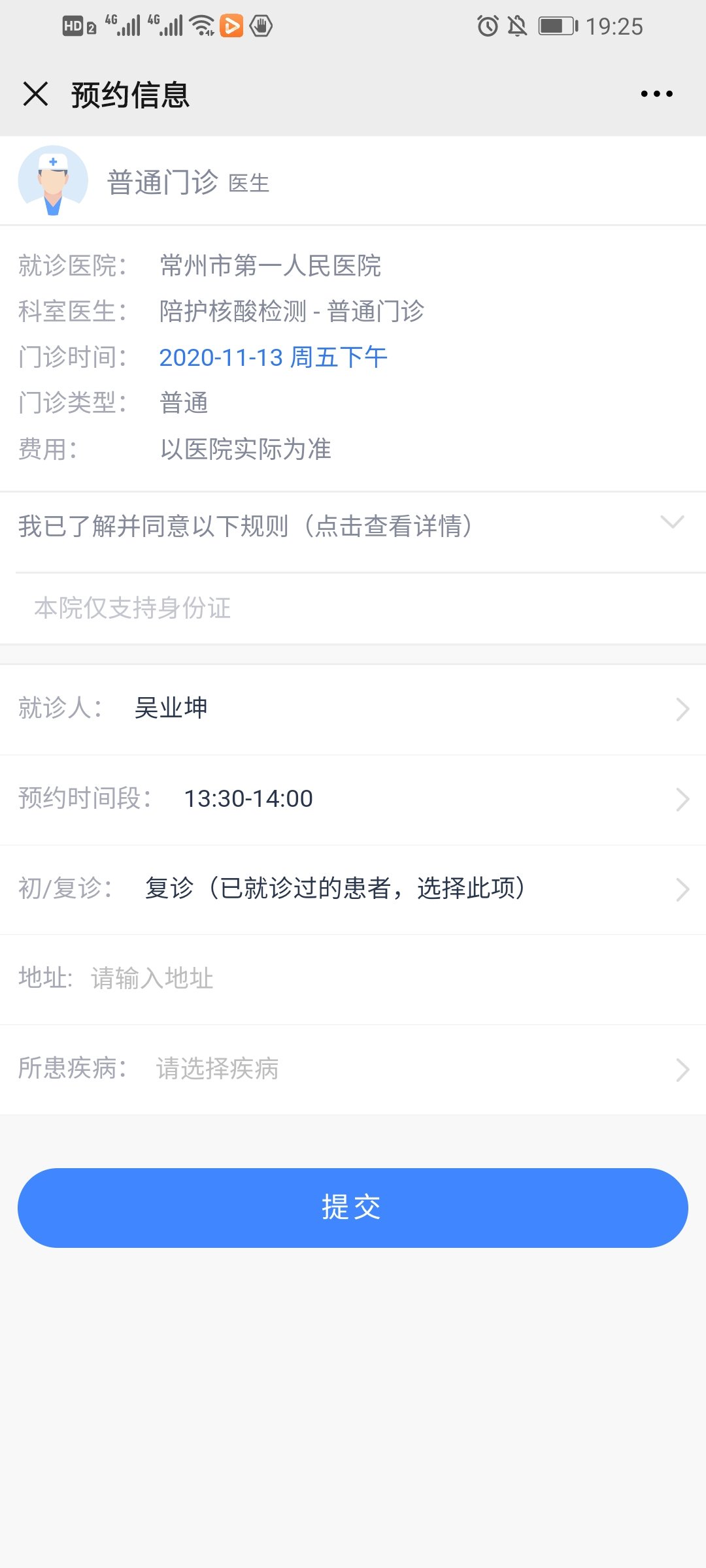Change the 初/复诊 visit type
Image resolution: width=706 pixels, height=1568 pixels.
(353, 889)
